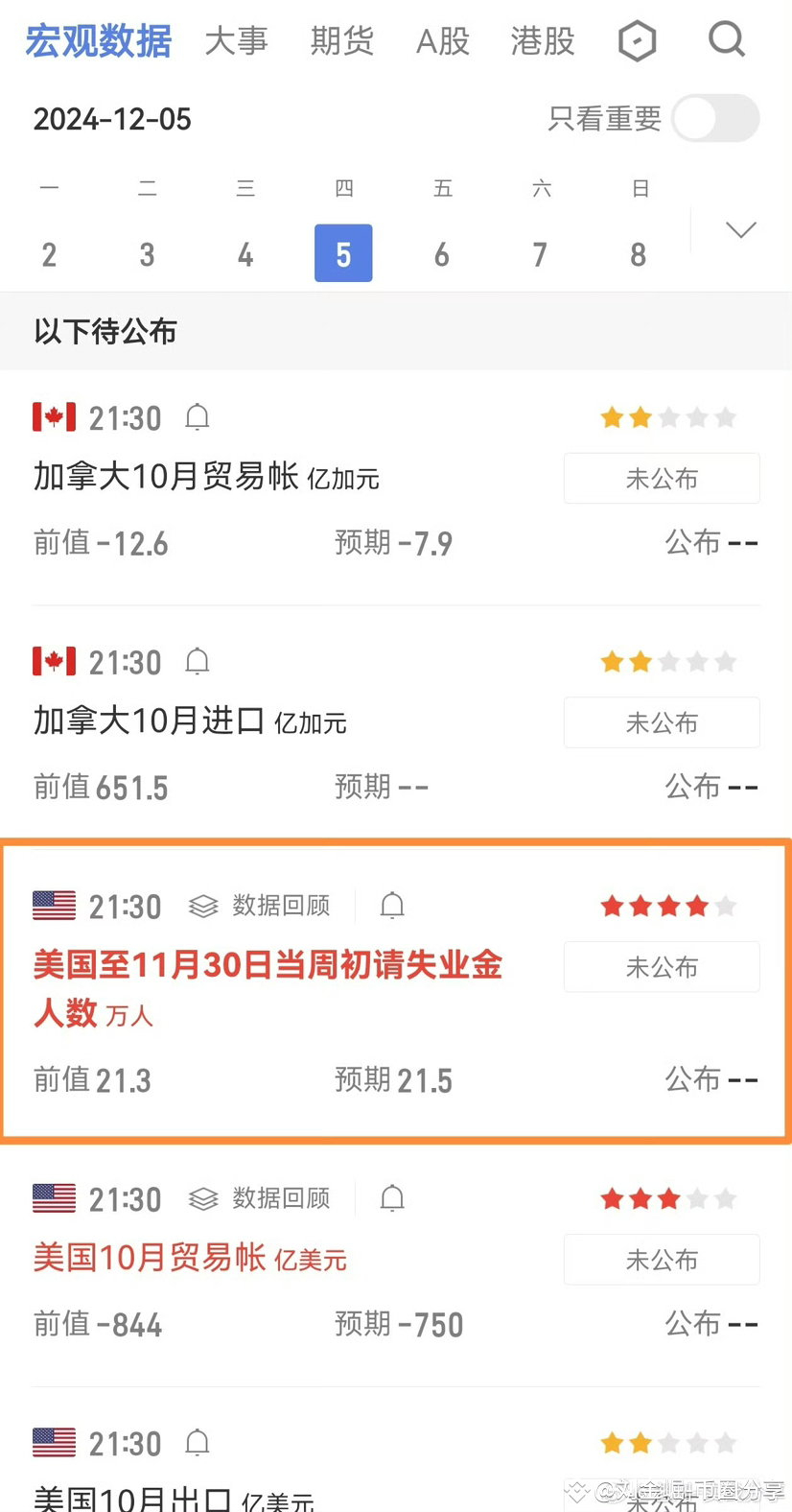Set reminder bell for 加拿大10月进口
The image size is (792, 1512).
(x=198, y=662)
